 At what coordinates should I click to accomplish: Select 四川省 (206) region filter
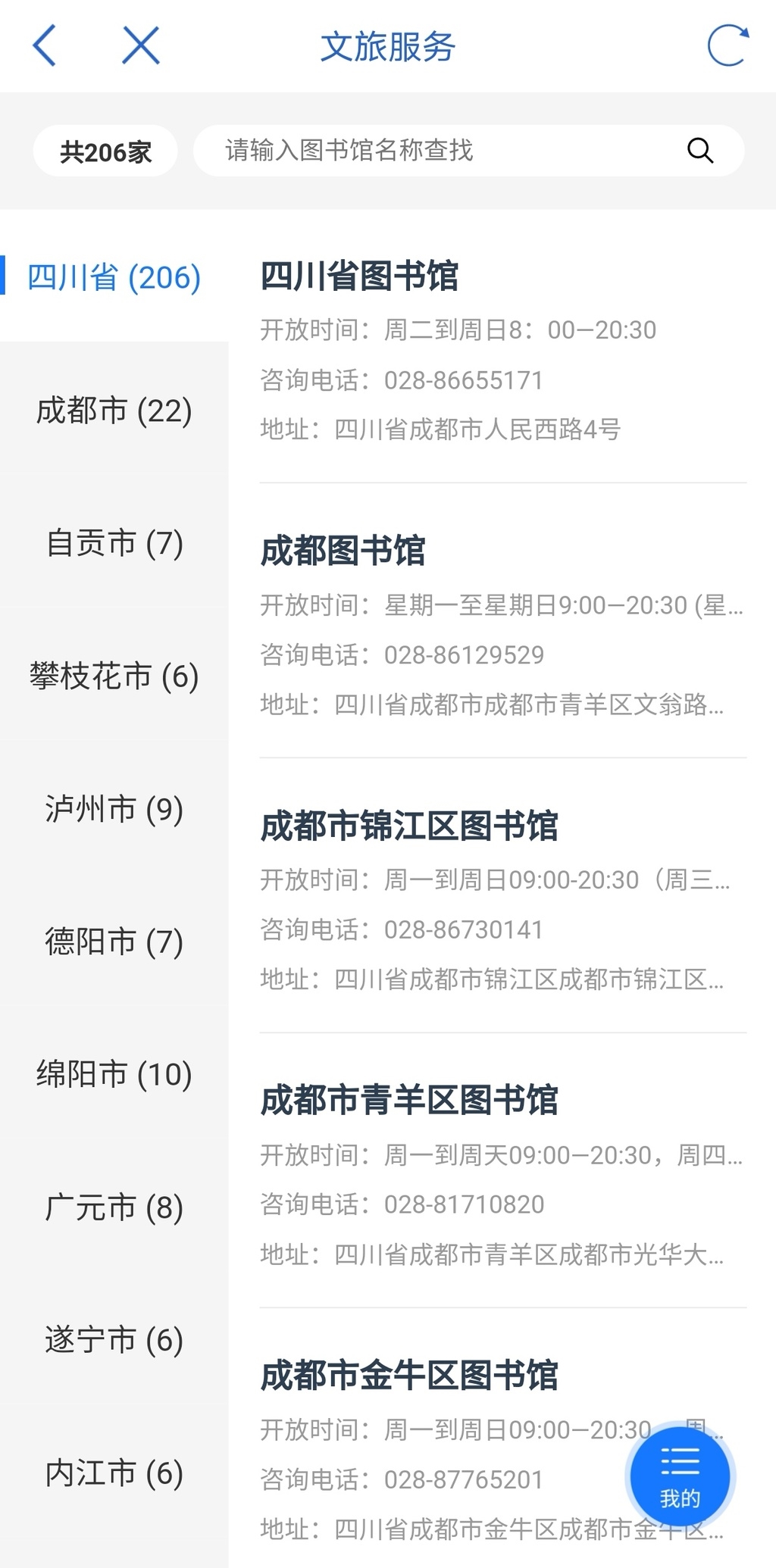tap(114, 277)
